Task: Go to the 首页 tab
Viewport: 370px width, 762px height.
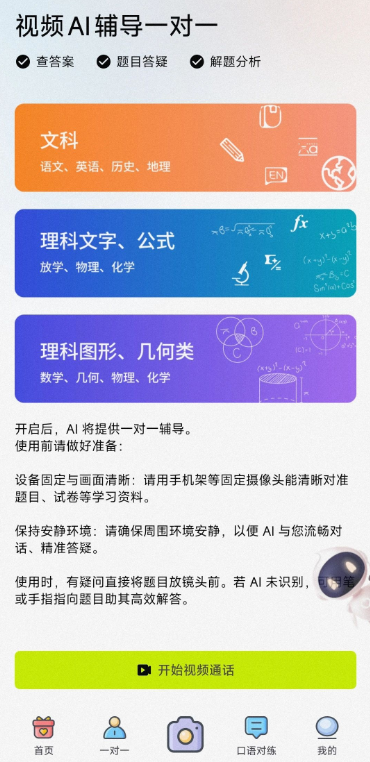Action: [44, 735]
